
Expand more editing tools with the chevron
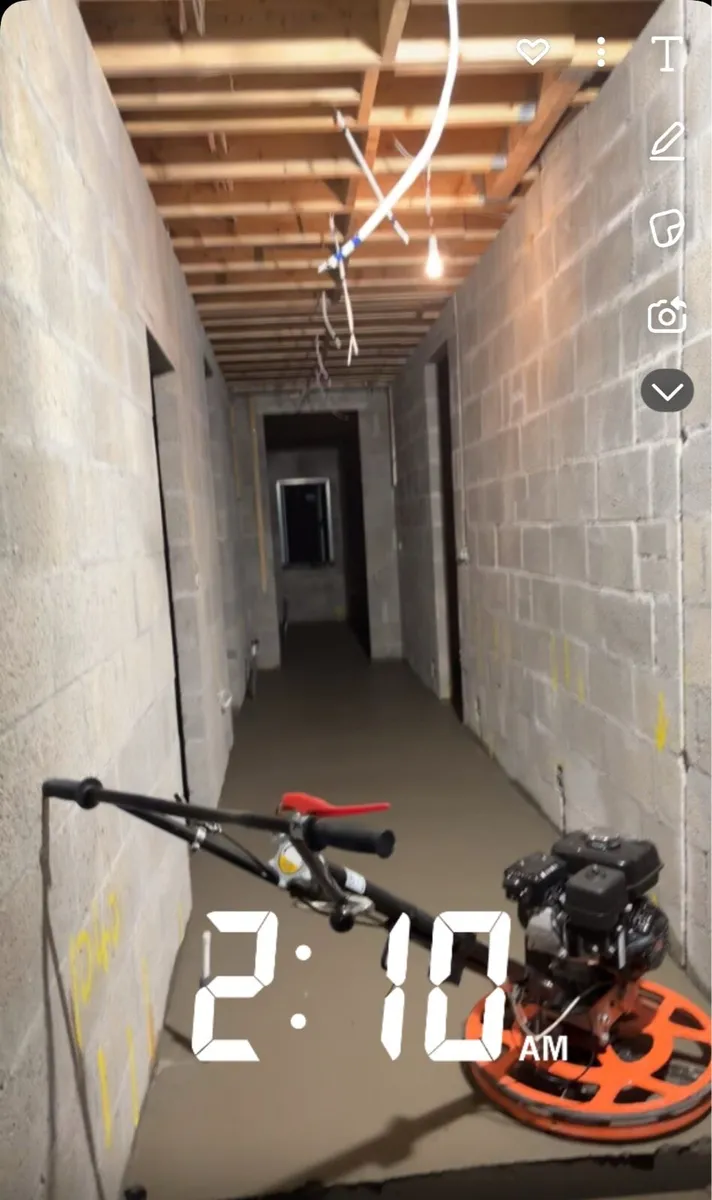point(667,391)
